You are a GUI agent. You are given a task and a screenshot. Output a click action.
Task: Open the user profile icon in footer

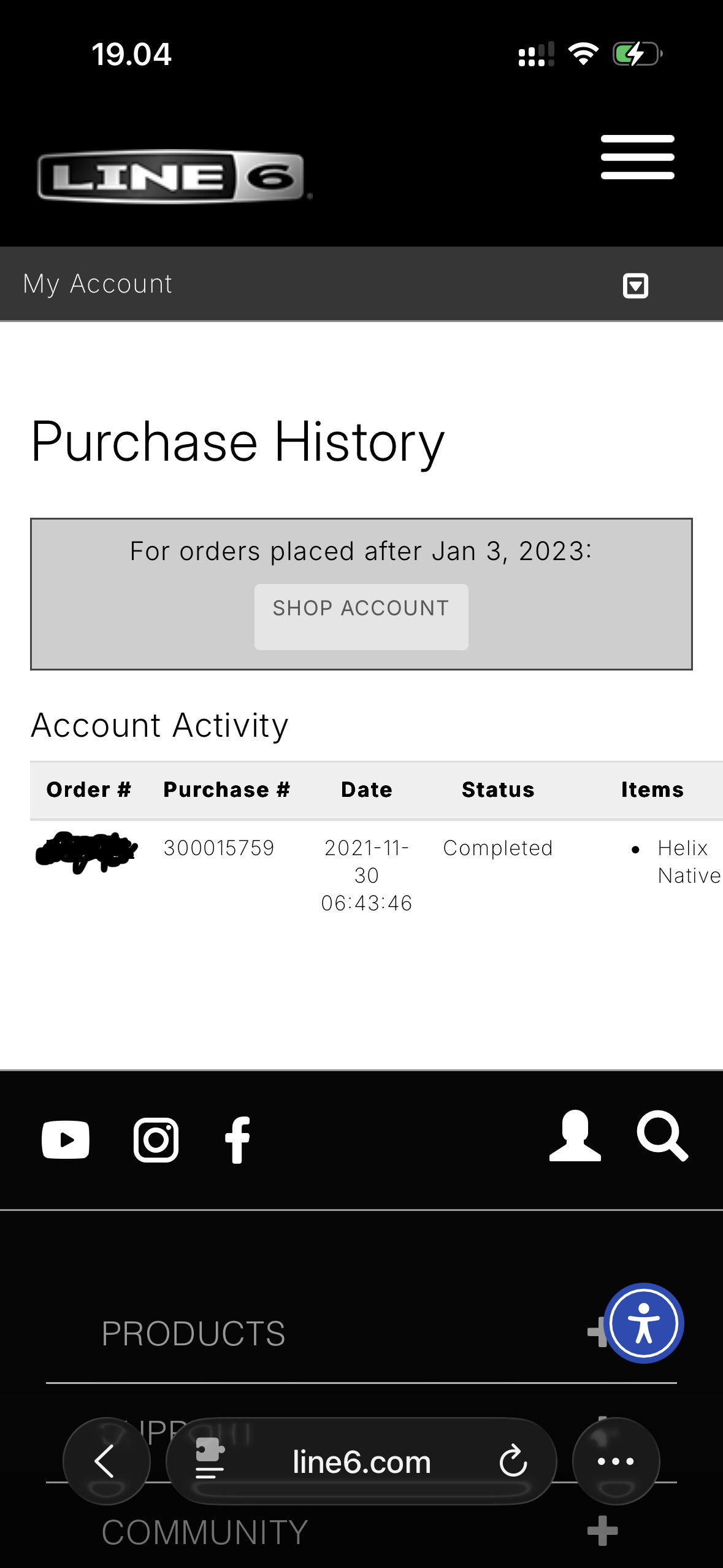(575, 1136)
